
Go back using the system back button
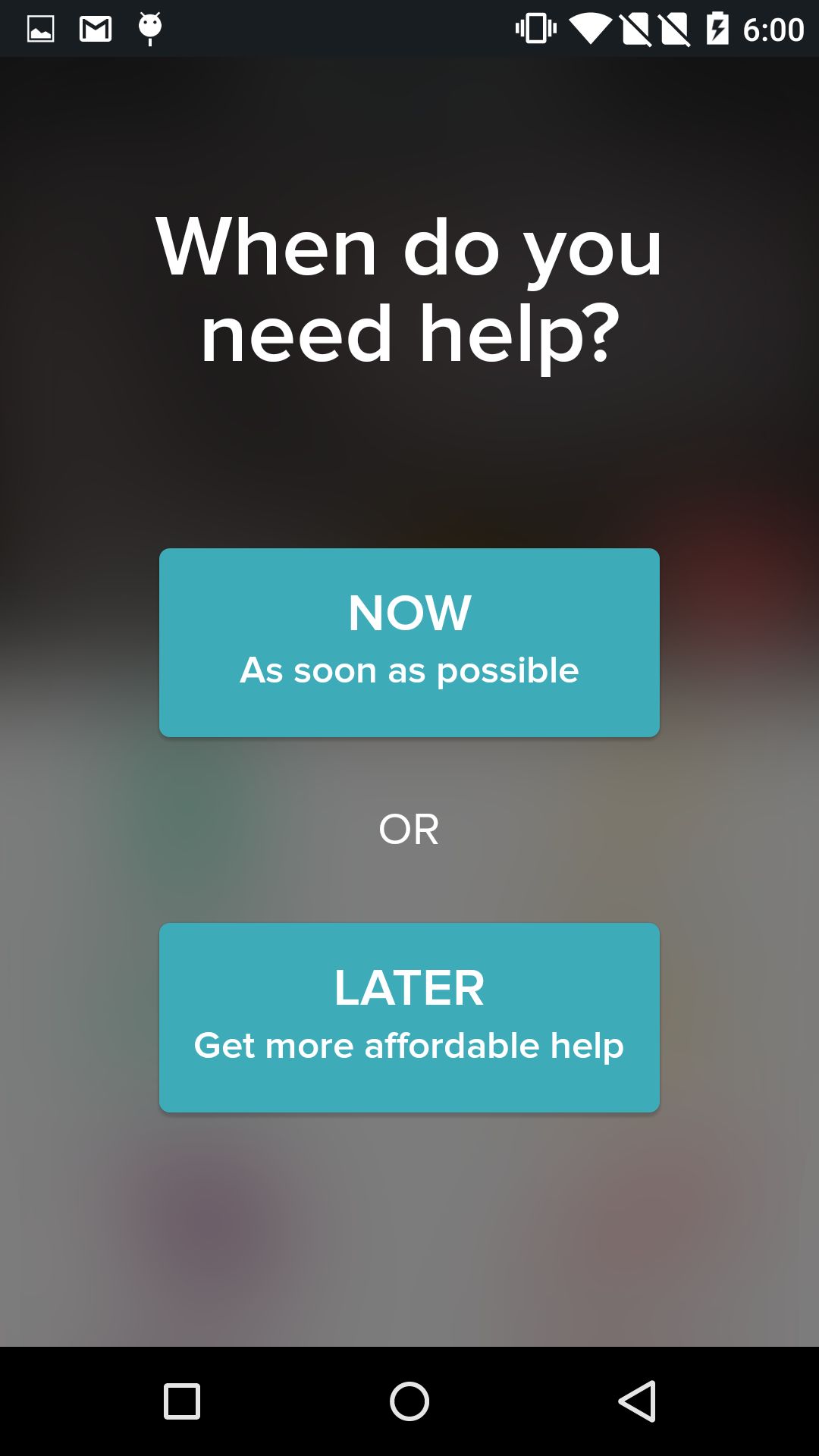click(637, 1401)
